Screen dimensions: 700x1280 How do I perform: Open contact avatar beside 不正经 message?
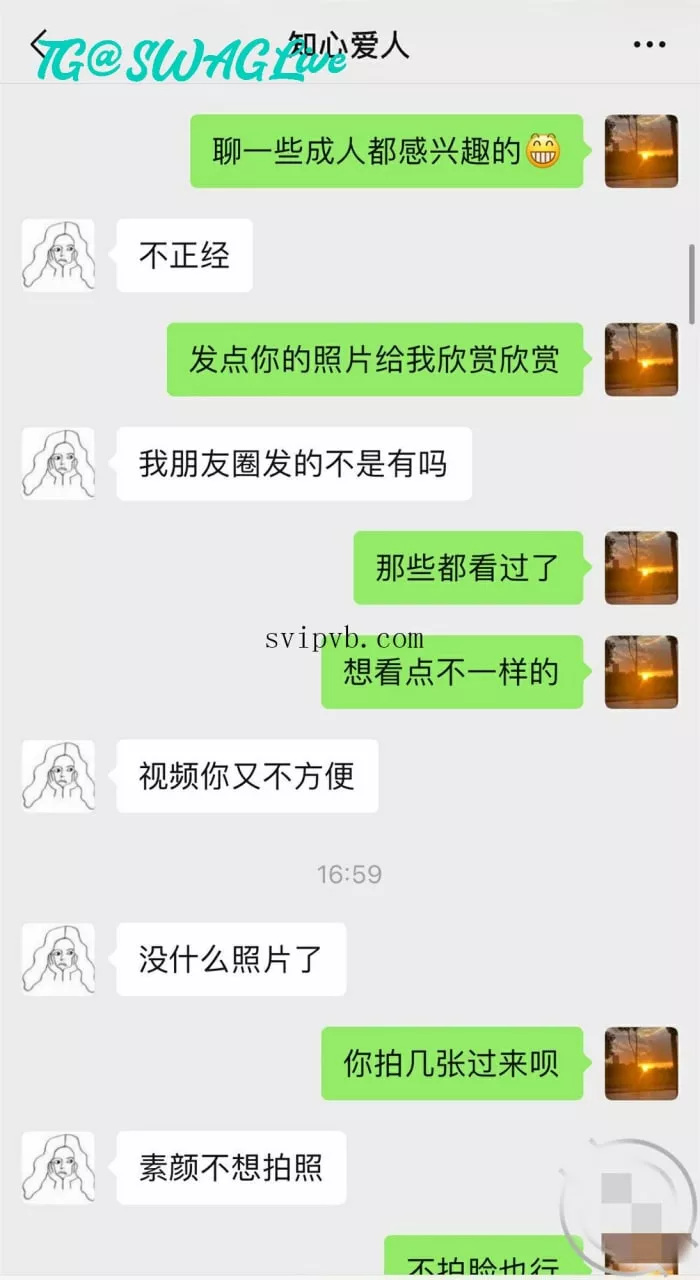coord(58,256)
